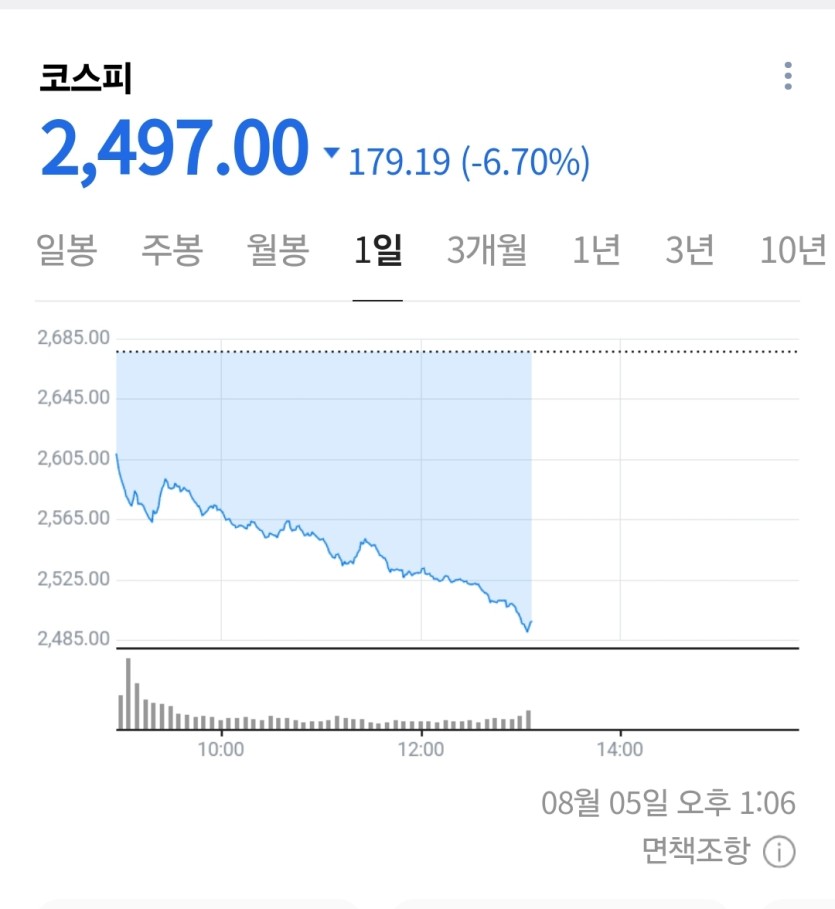Show the 3년 three-year chart
This screenshot has width=835, height=909.
tap(690, 250)
